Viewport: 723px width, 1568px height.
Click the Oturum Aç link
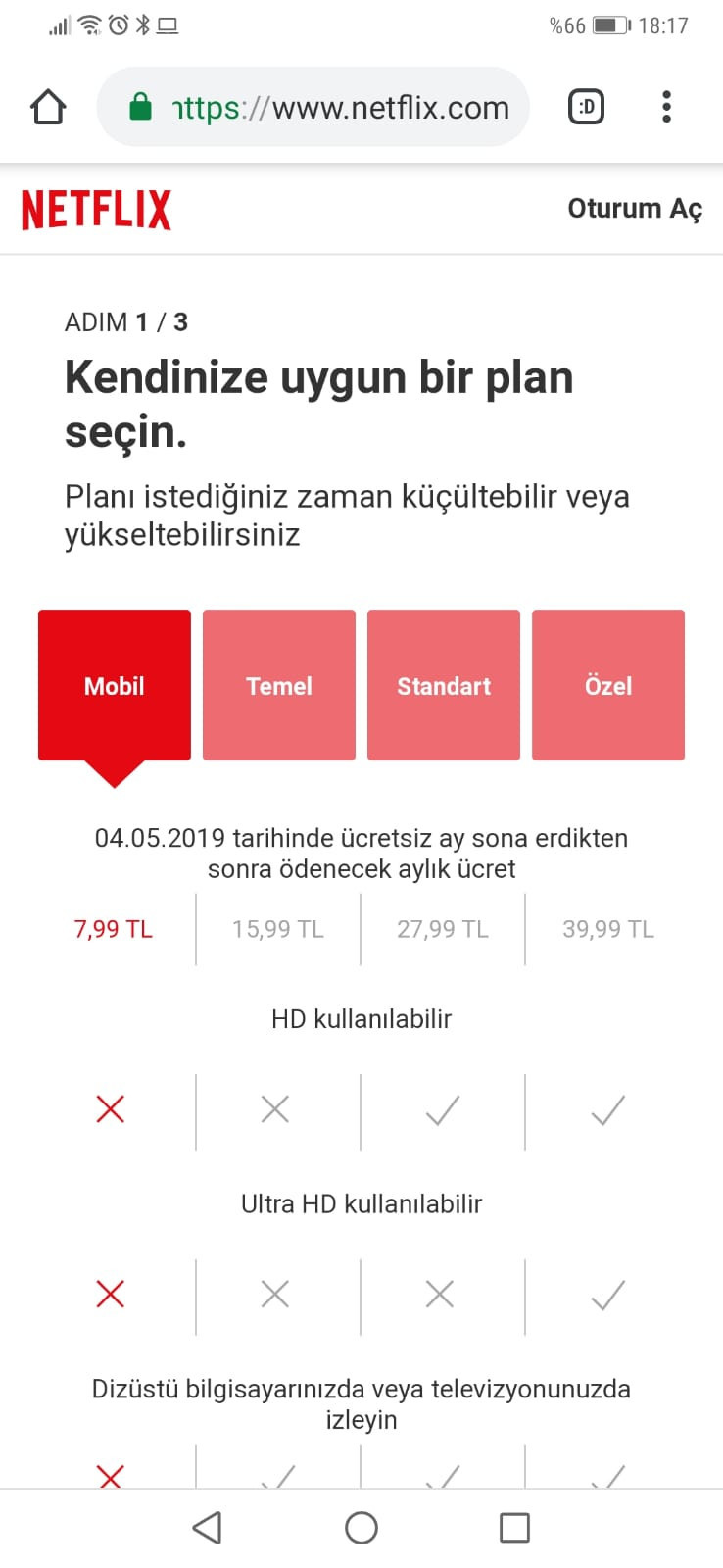(x=635, y=208)
